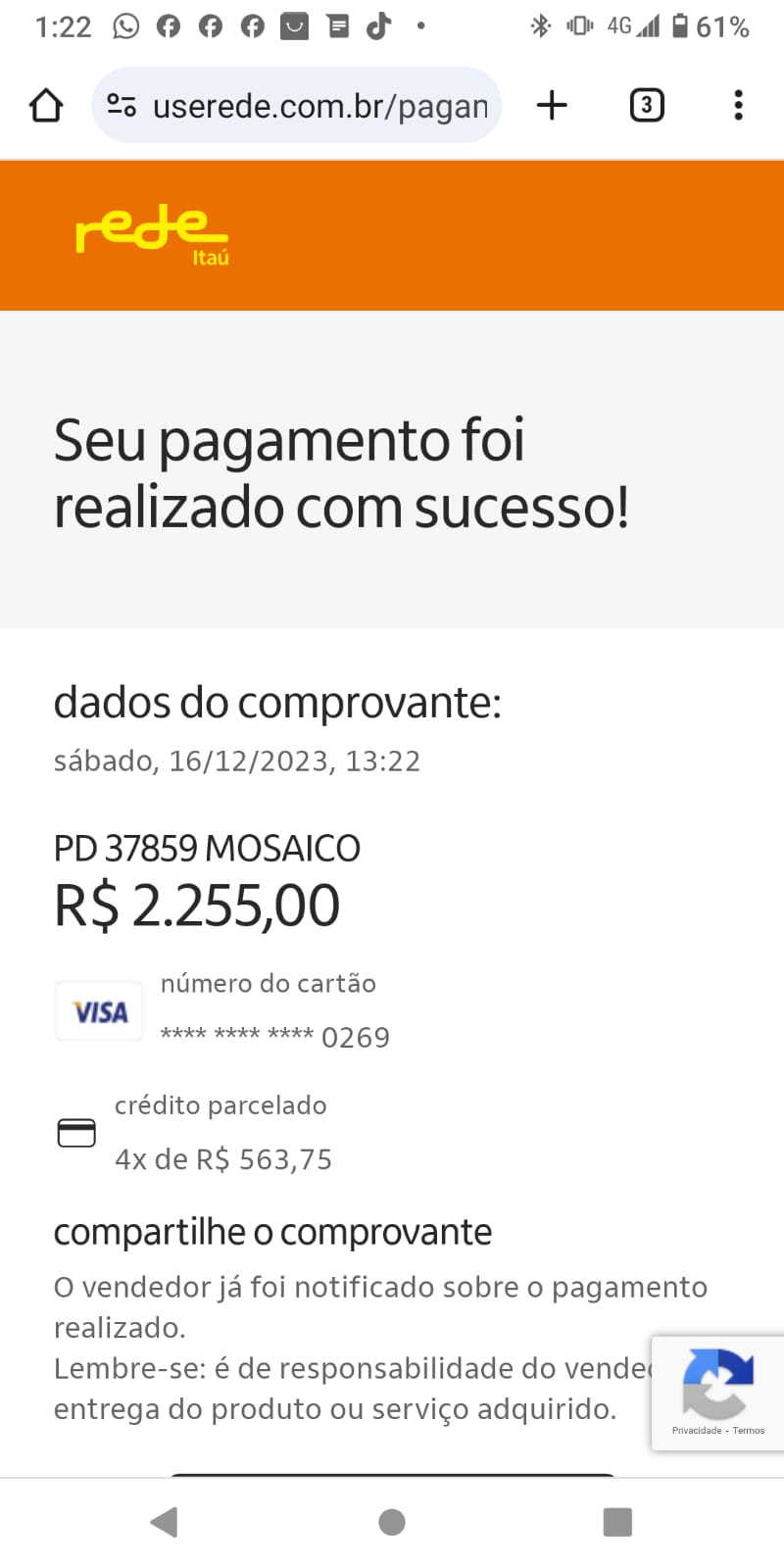Image resolution: width=784 pixels, height=1568 pixels.
Task: Open the WhatsApp notification icon
Action: 127,24
